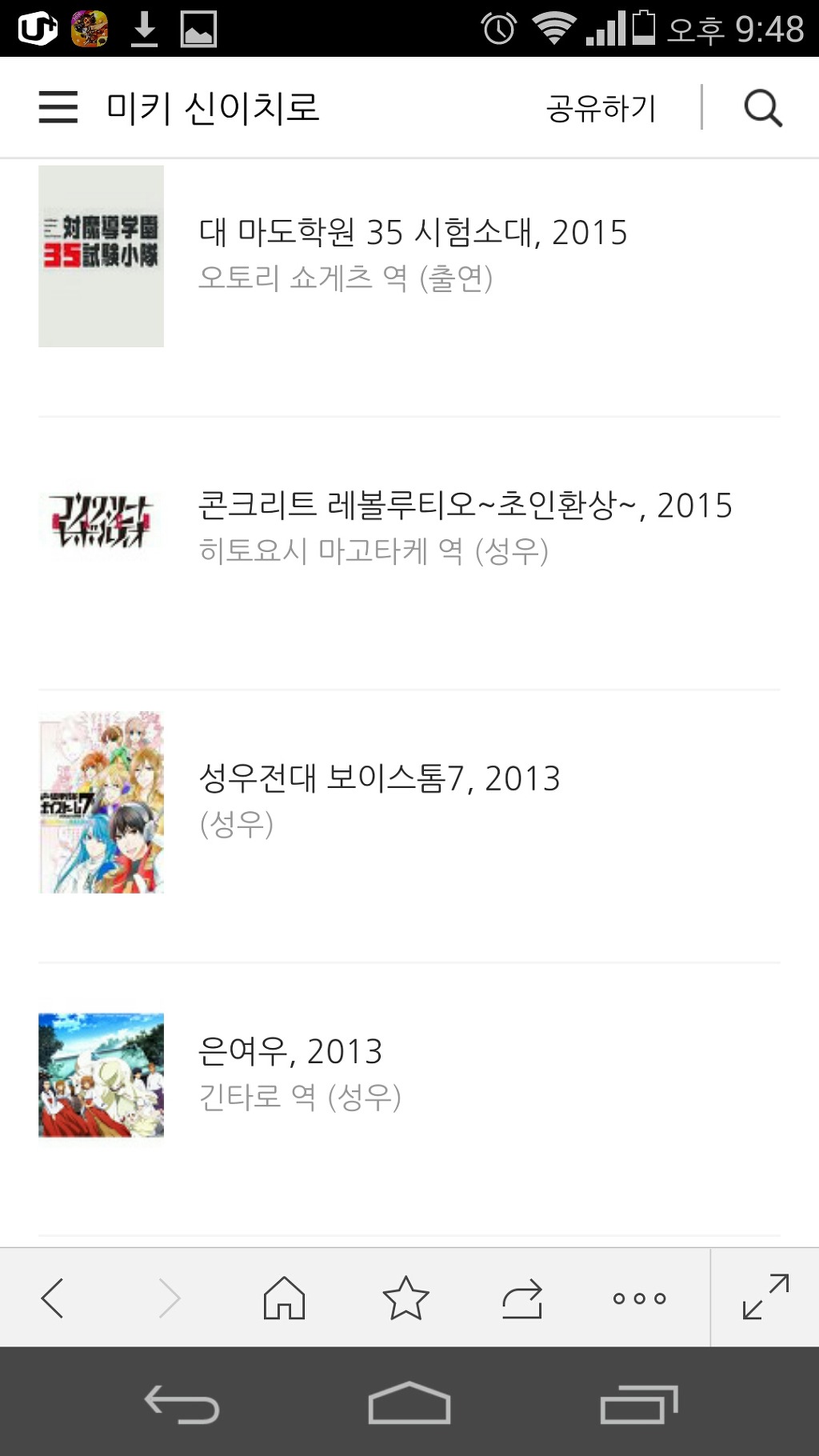Open the browser's three-dot more menu
This screenshot has height=1456, width=819.
[x=639, y=1298]
